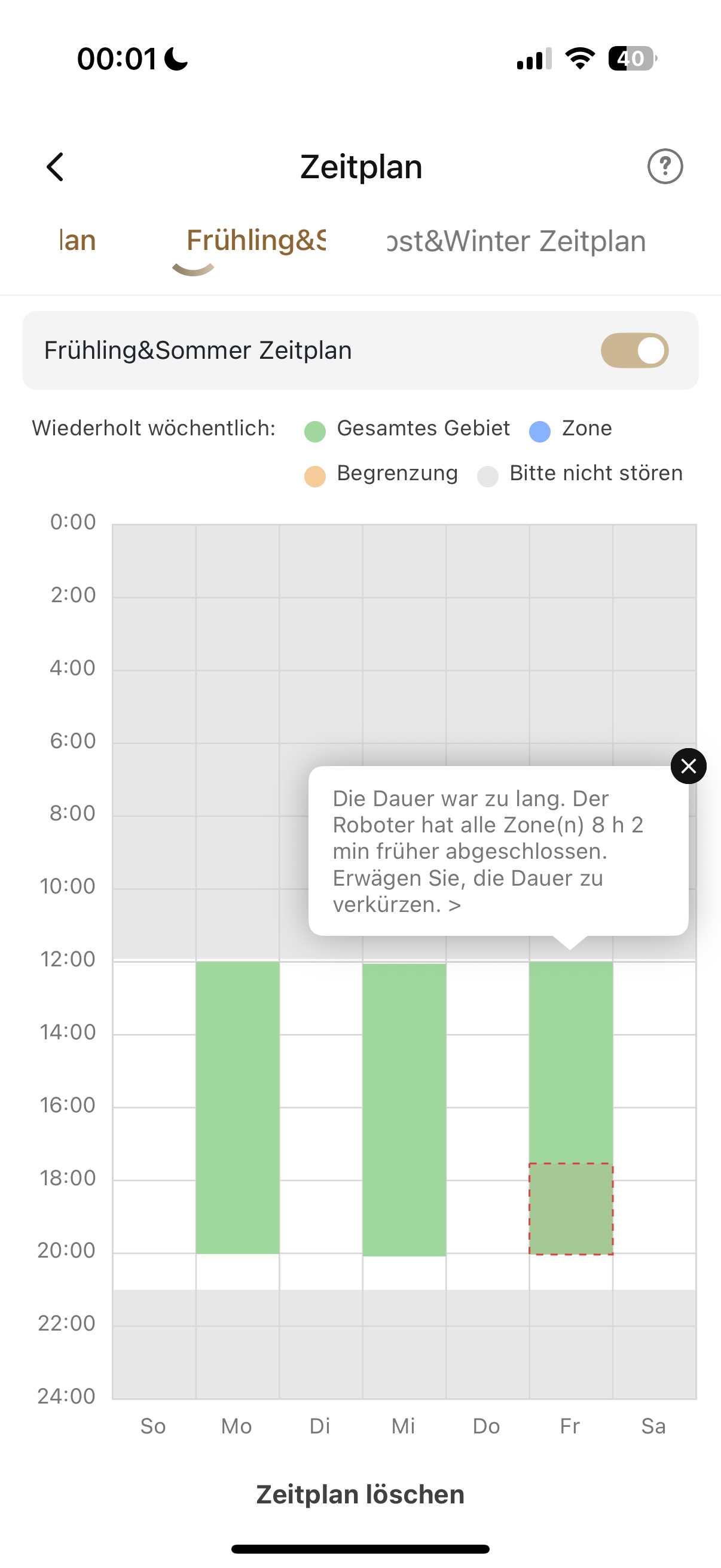The height and width of the screenshot is (1568, 721).
Task: Dismiss the duration hint popup
Action: coord(688,765)
